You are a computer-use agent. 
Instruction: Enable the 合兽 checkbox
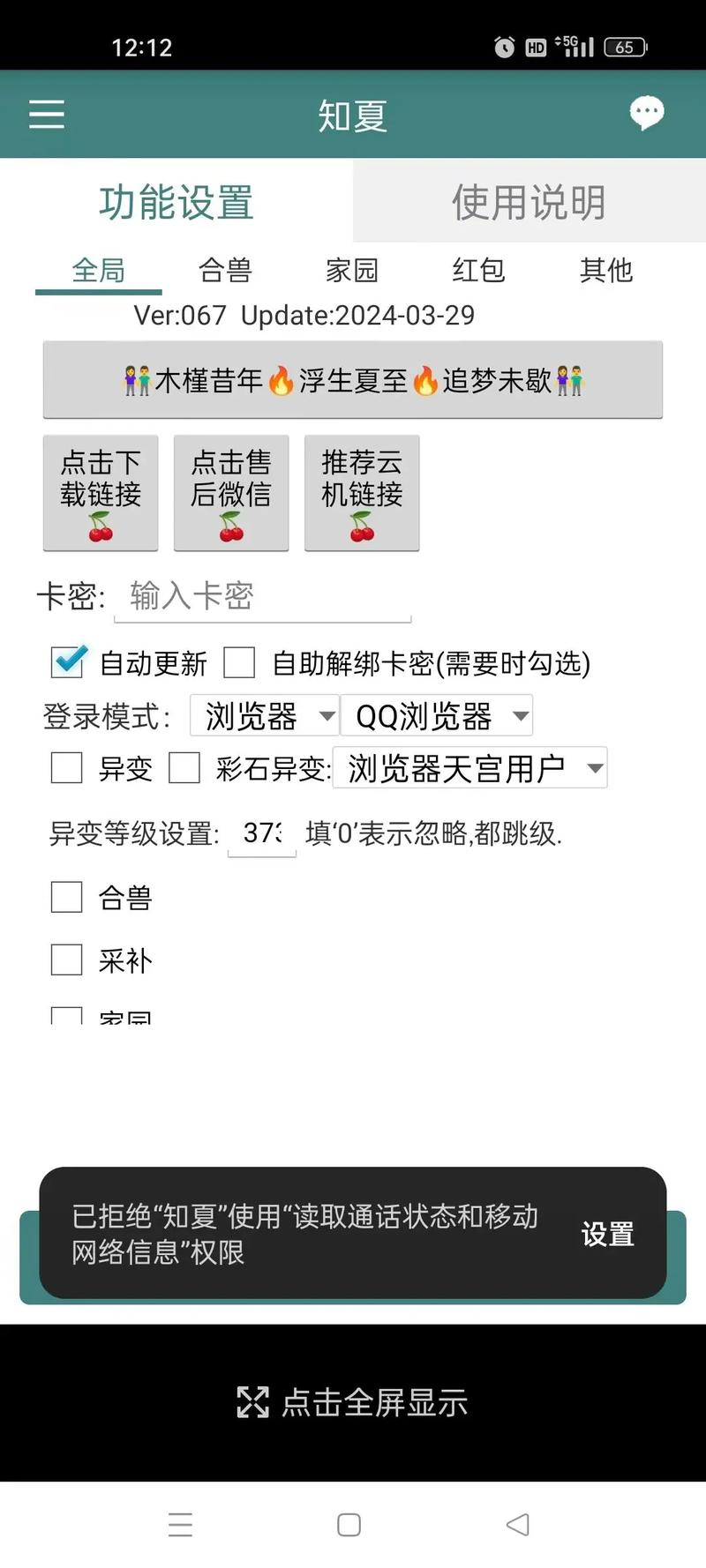65,898
